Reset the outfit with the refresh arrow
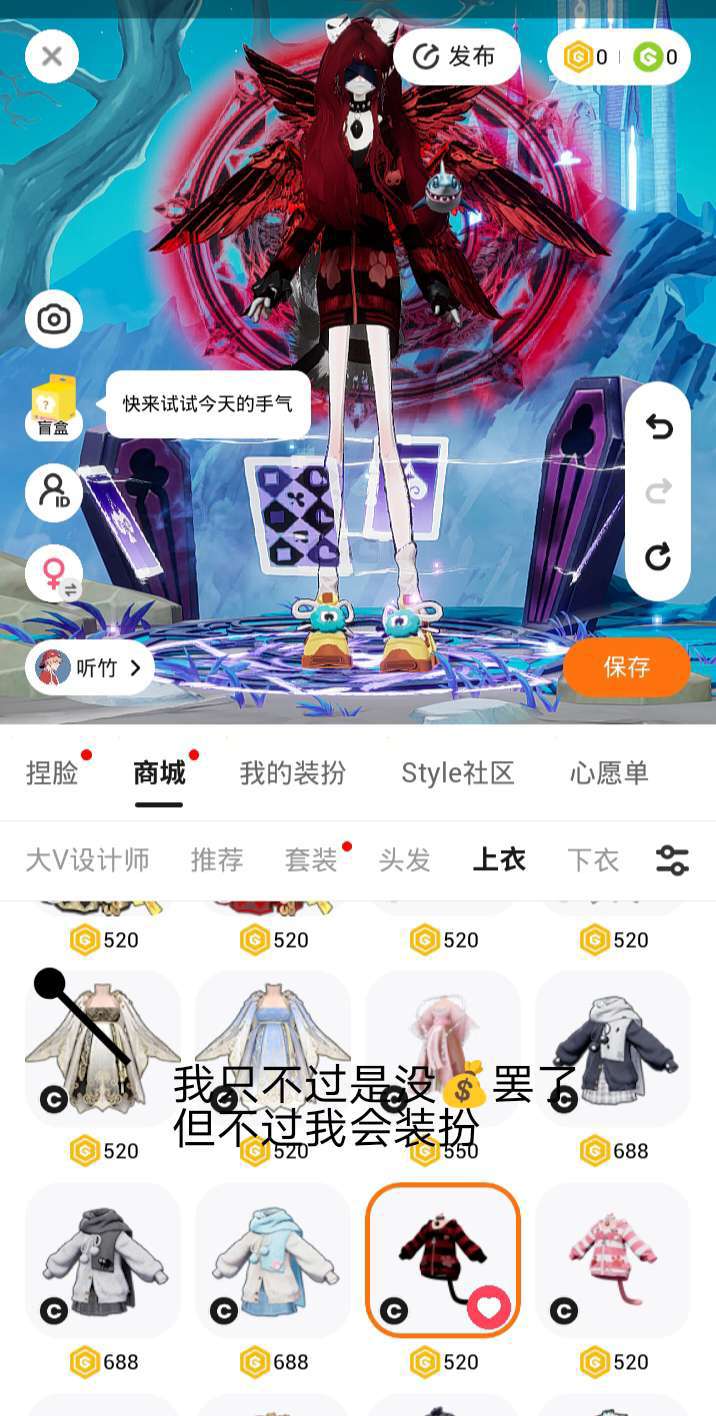Screen dimensions: 716x1416 pos(658,557)
